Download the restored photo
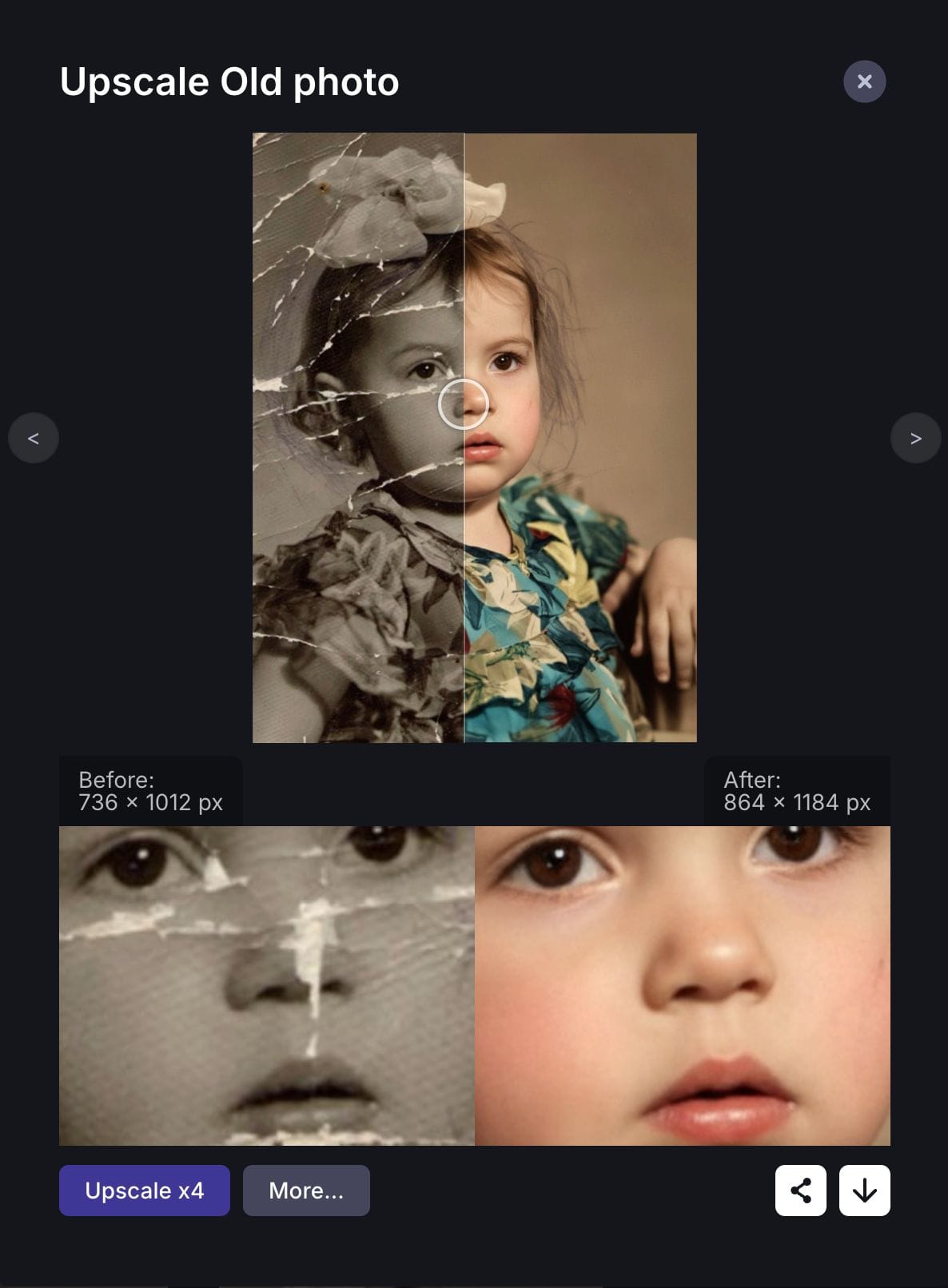This screenshot has width=948, height=1288. [x=864, y=1191]
